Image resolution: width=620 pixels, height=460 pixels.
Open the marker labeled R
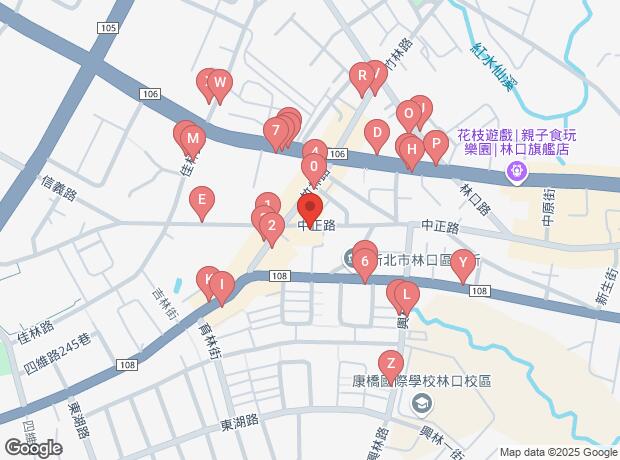point(360,76)
